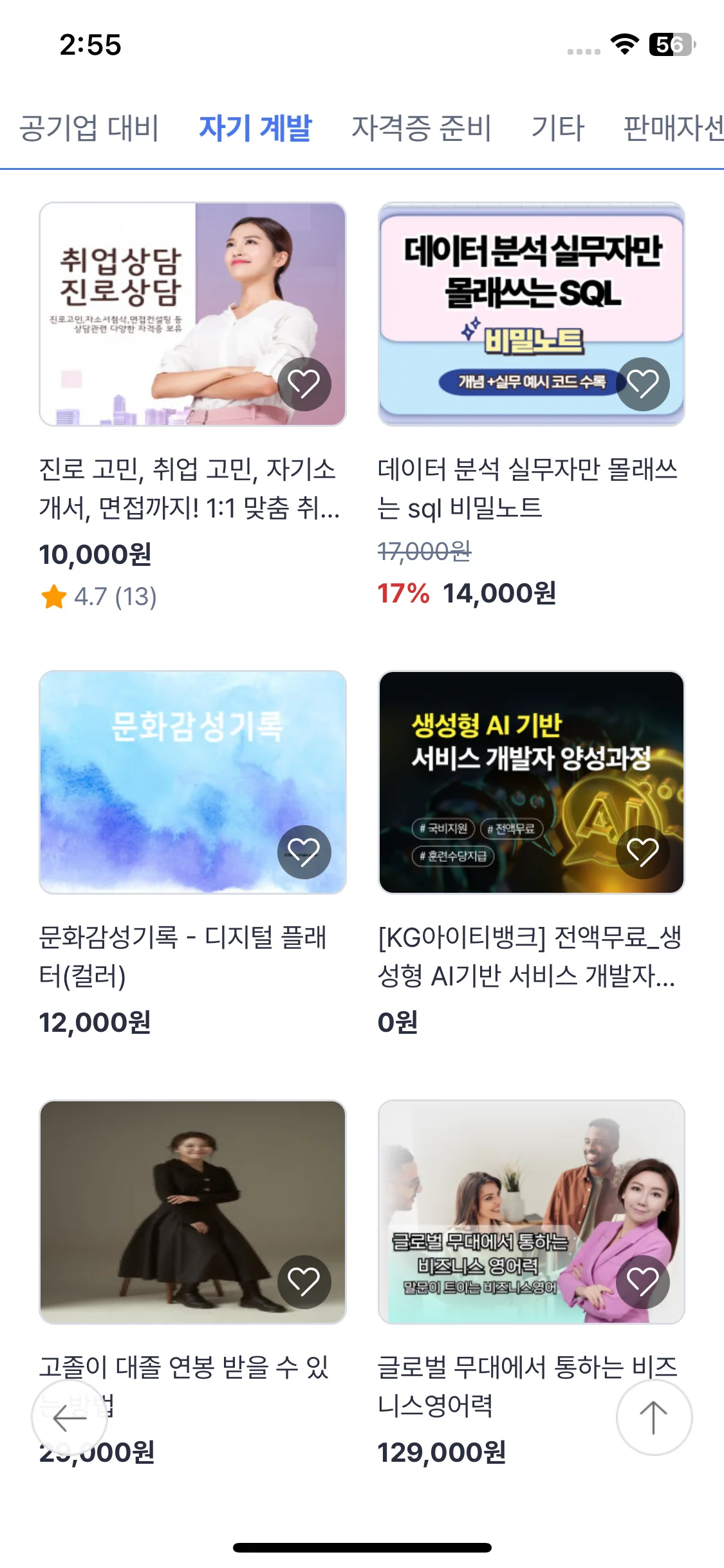The width and height of the screenshot is (724, 1568).
Task: Jump to top with the up arrow button
Action: click(654, 1417)
